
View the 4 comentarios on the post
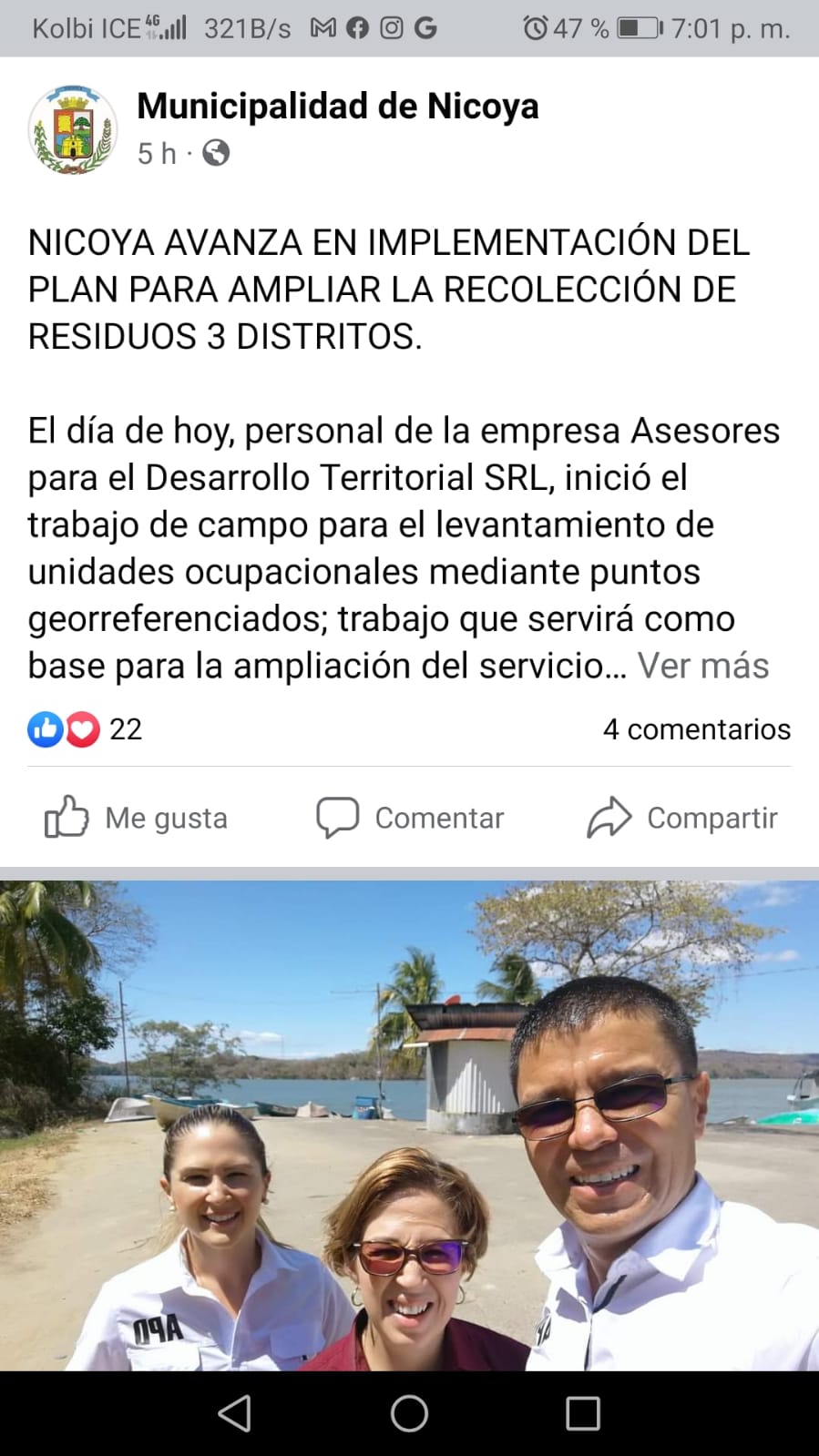(696, 729)
